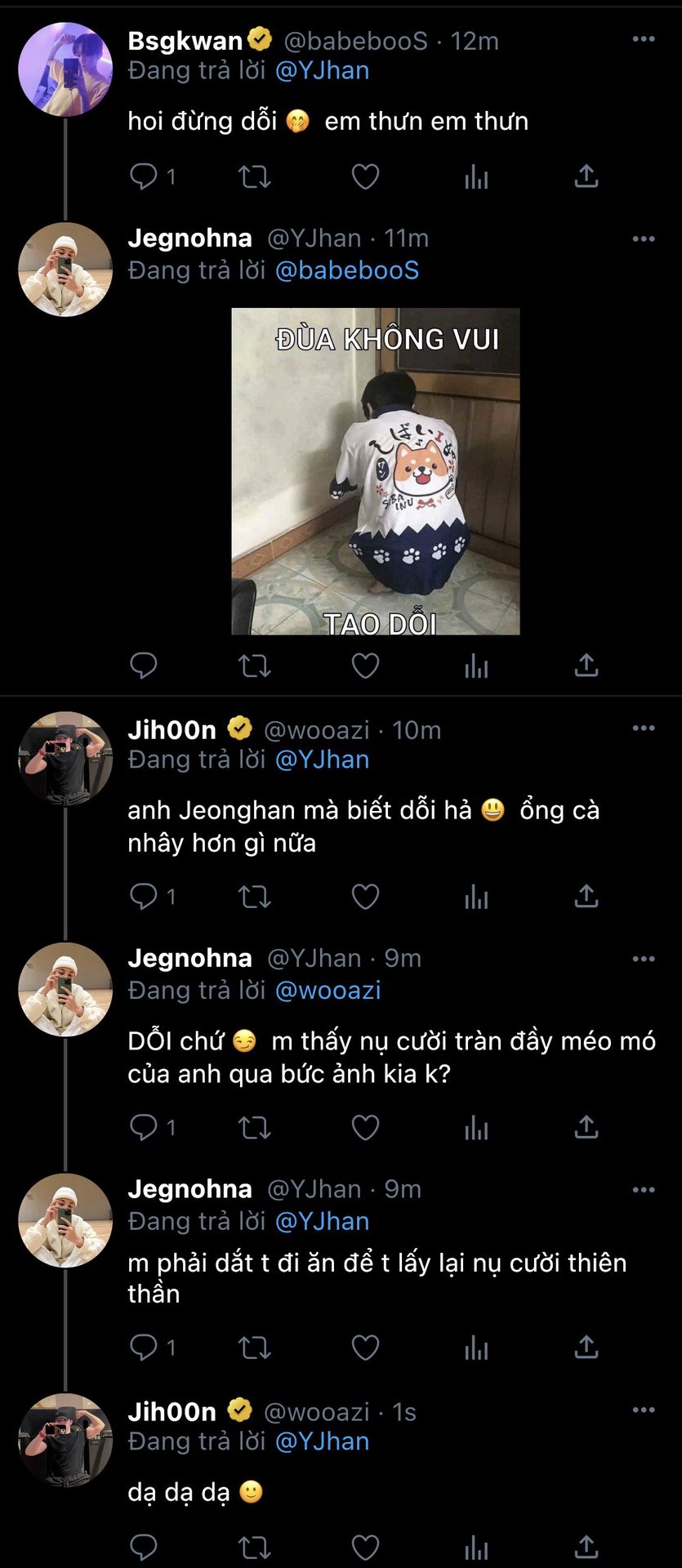Like Jih00n's "dạ dạ dạ" reply

365,1548
